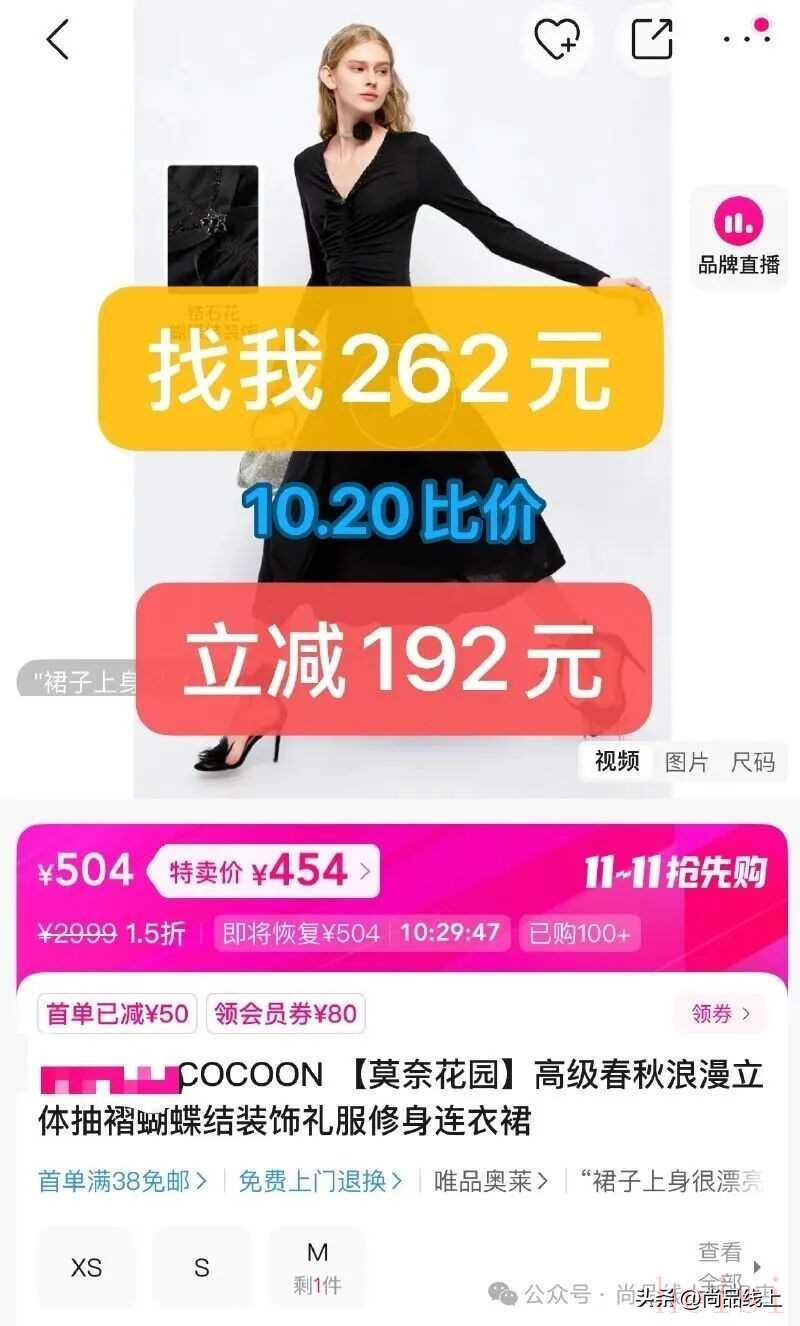Select size M with one left
This screenshot has width=800, height=1326.
click(x=317, y=1268)
